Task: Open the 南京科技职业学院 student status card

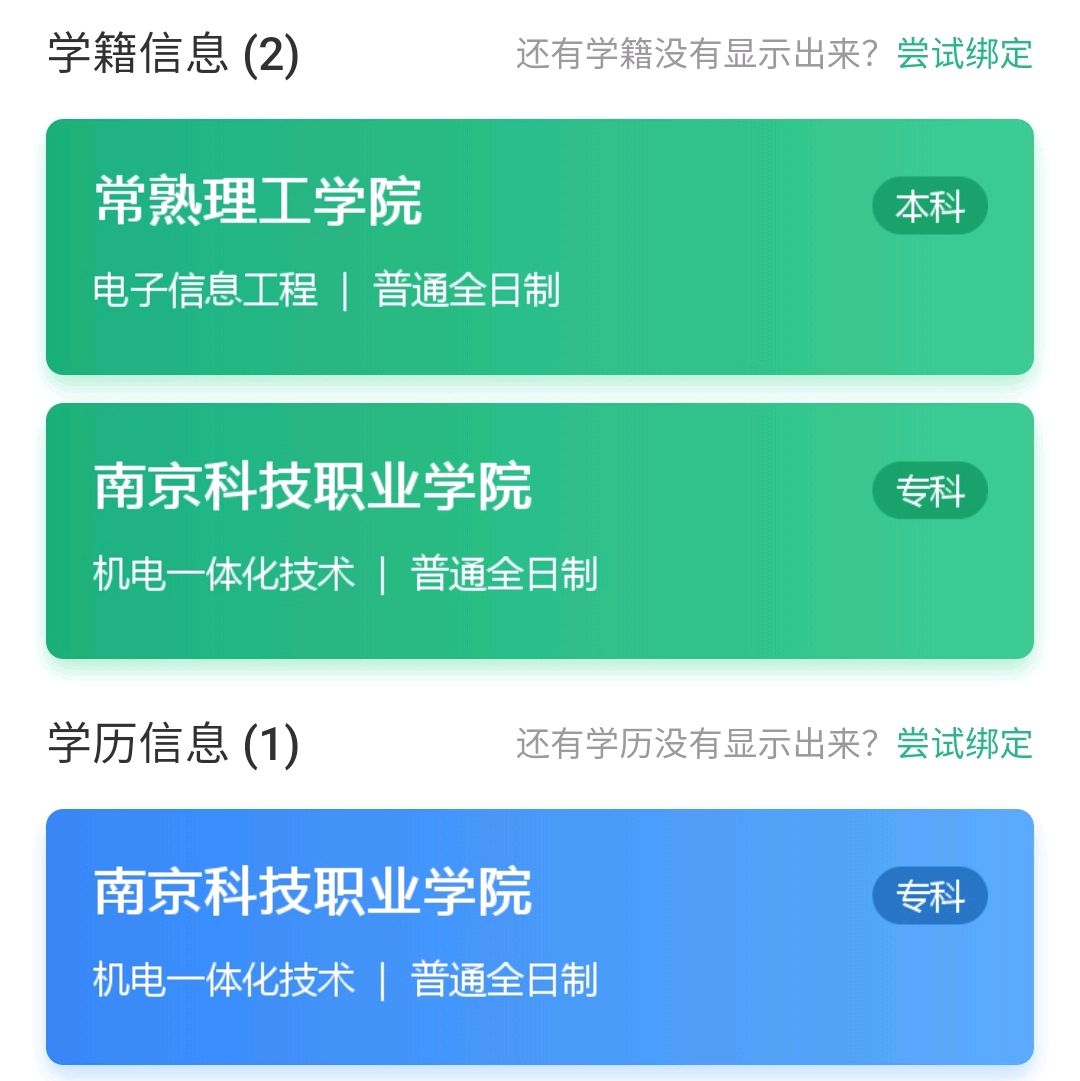Action: [x=540, y=530]
